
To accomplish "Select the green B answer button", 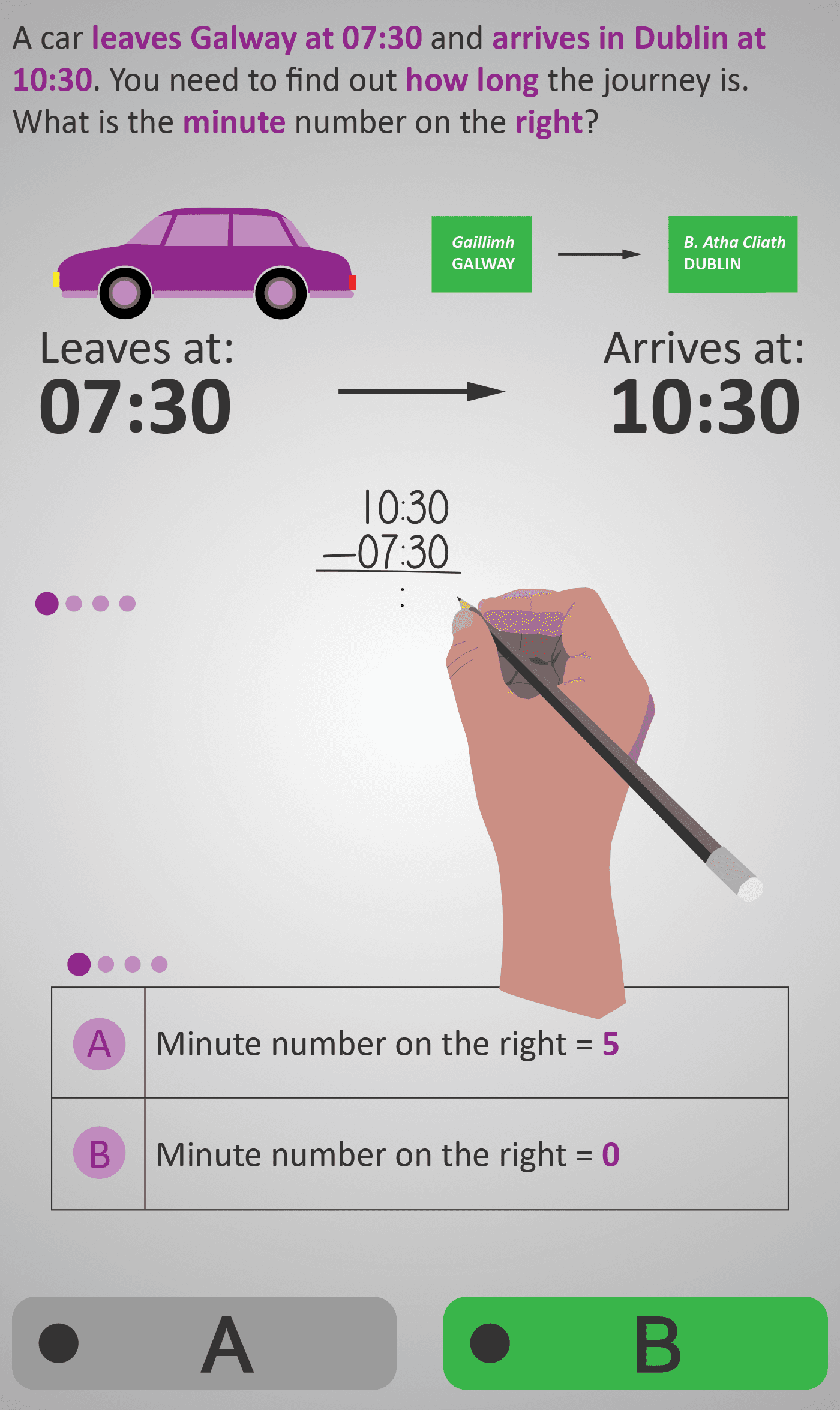I will 635,1343.
